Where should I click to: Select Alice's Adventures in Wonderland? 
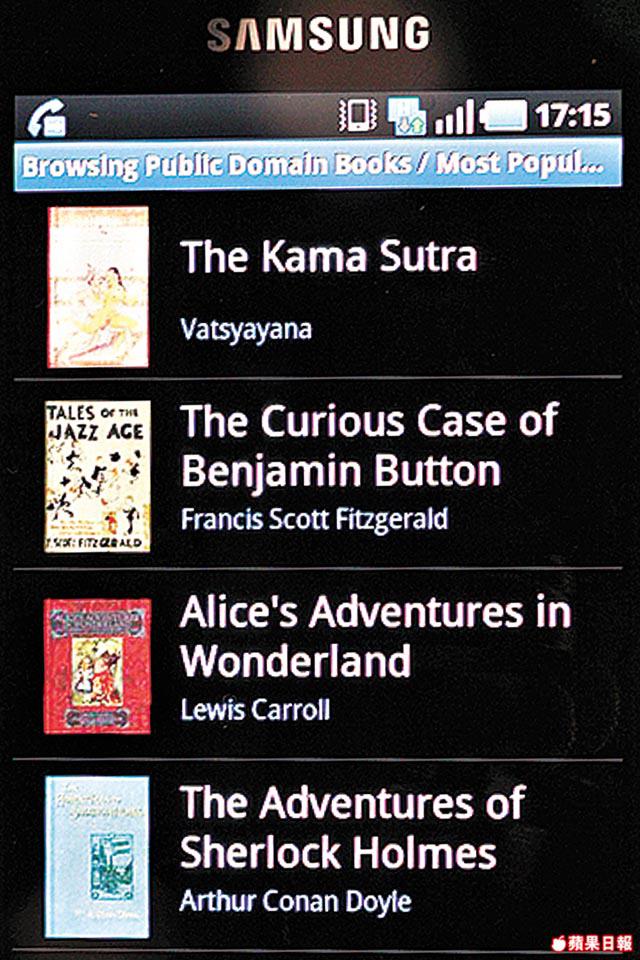coord(374,636)
